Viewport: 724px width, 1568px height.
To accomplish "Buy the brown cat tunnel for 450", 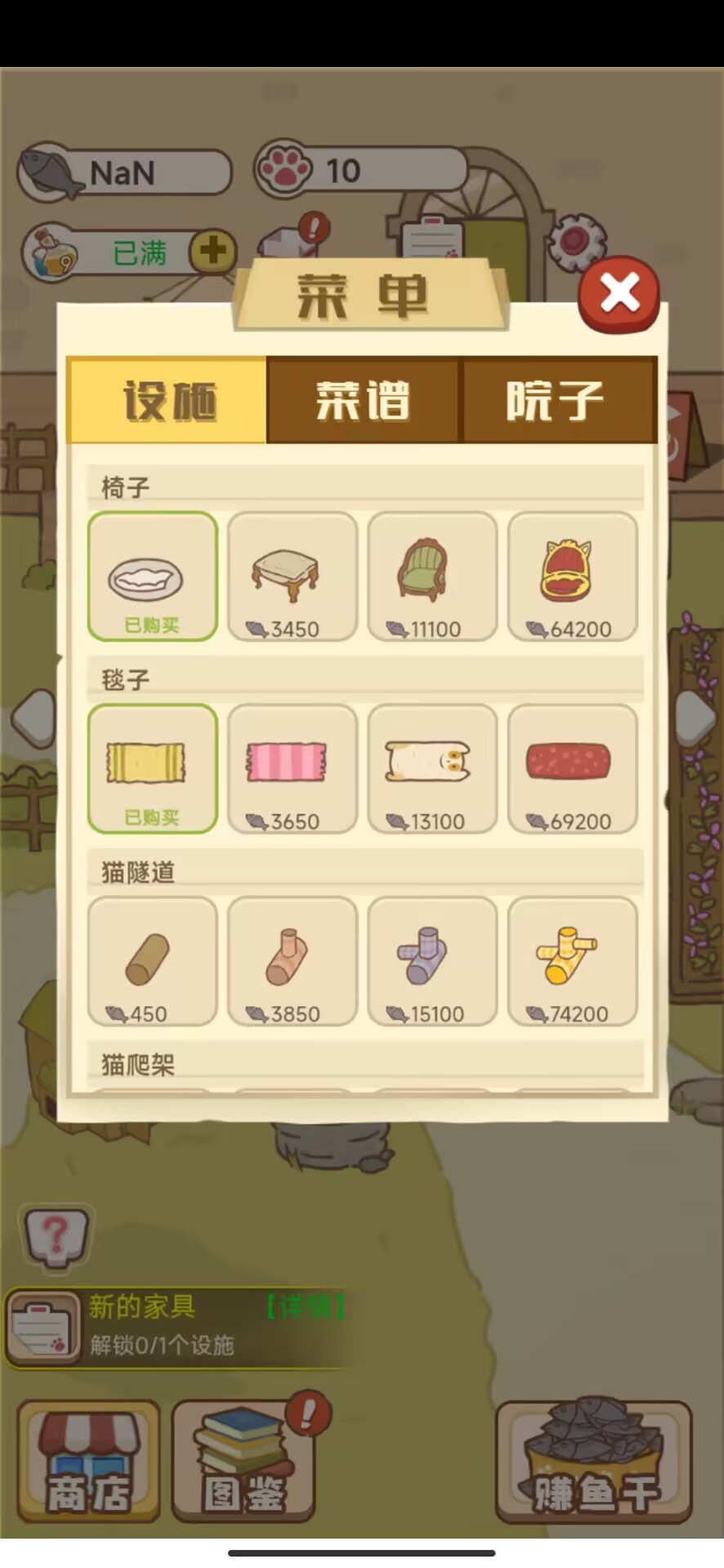I will point(152,961).
